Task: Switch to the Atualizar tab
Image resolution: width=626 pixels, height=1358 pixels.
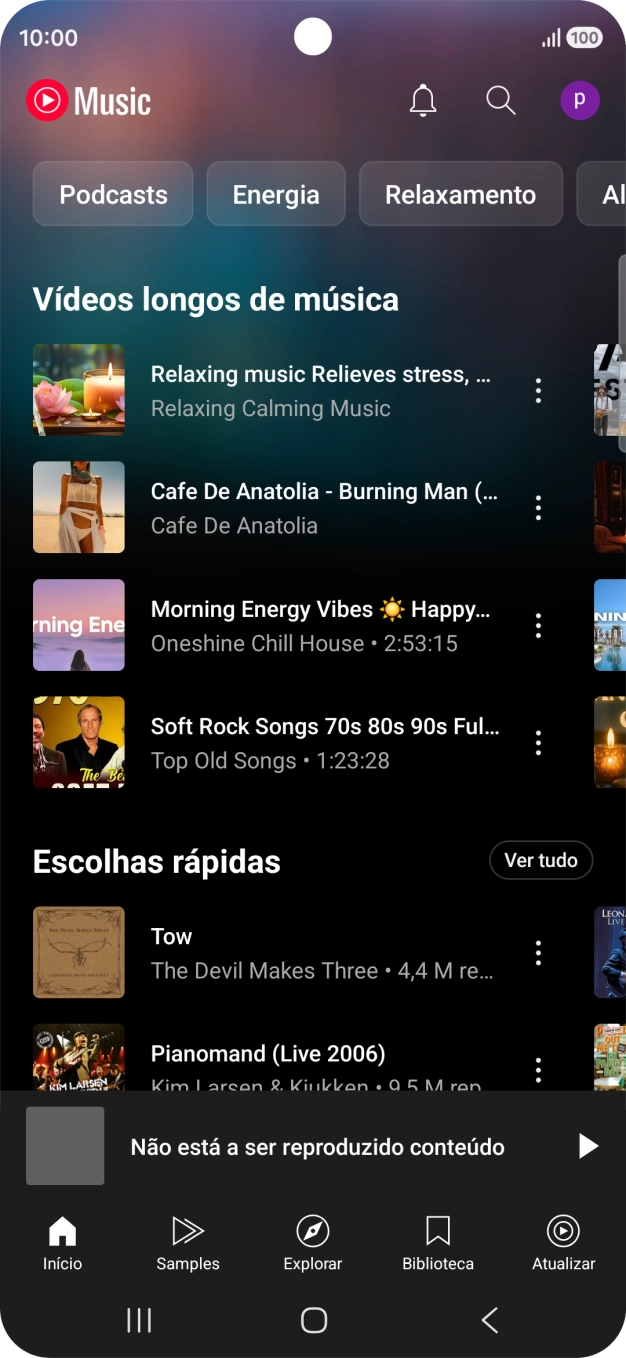Action: (x=563, y=1243)
